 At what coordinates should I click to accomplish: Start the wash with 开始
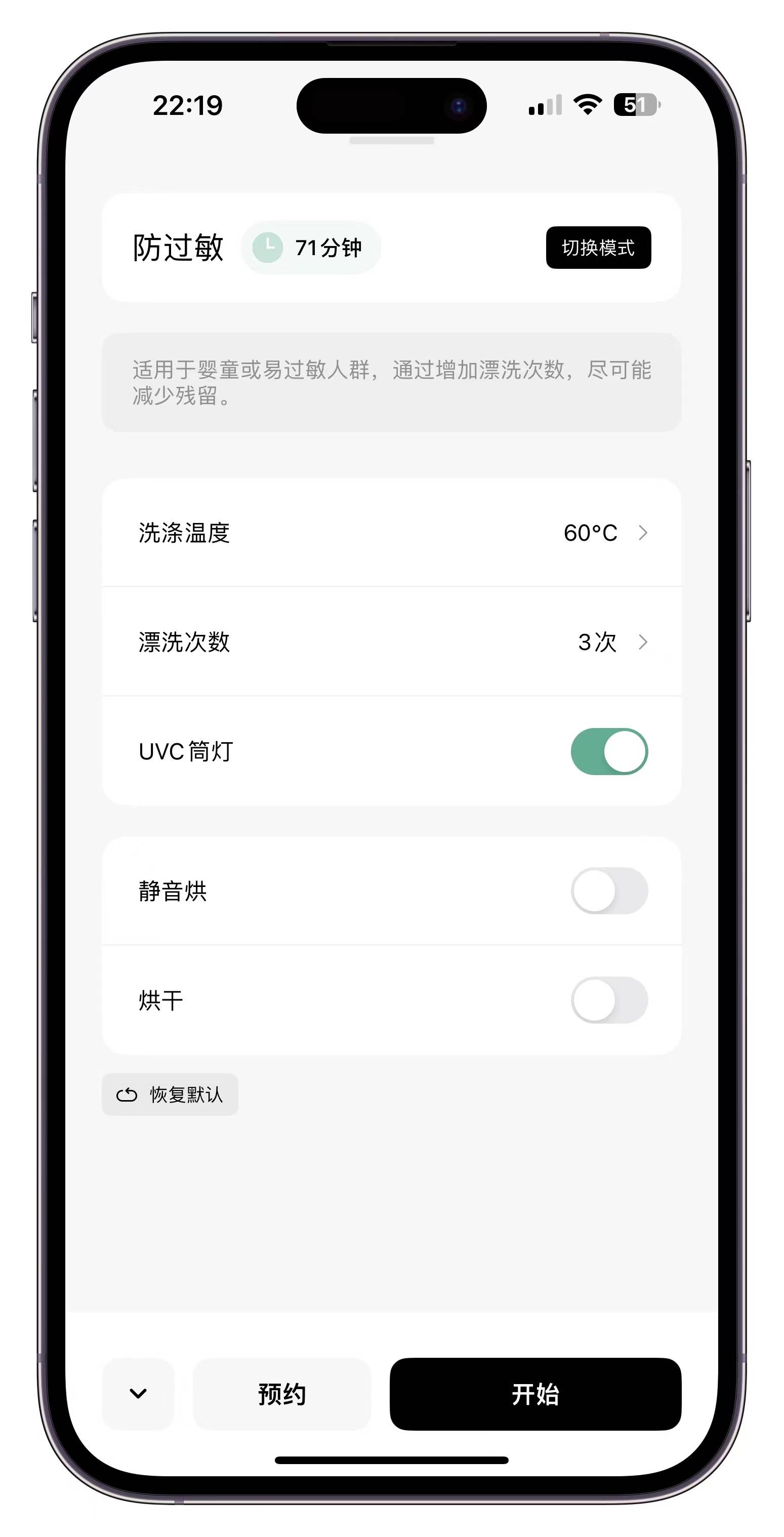[535, 1394]
